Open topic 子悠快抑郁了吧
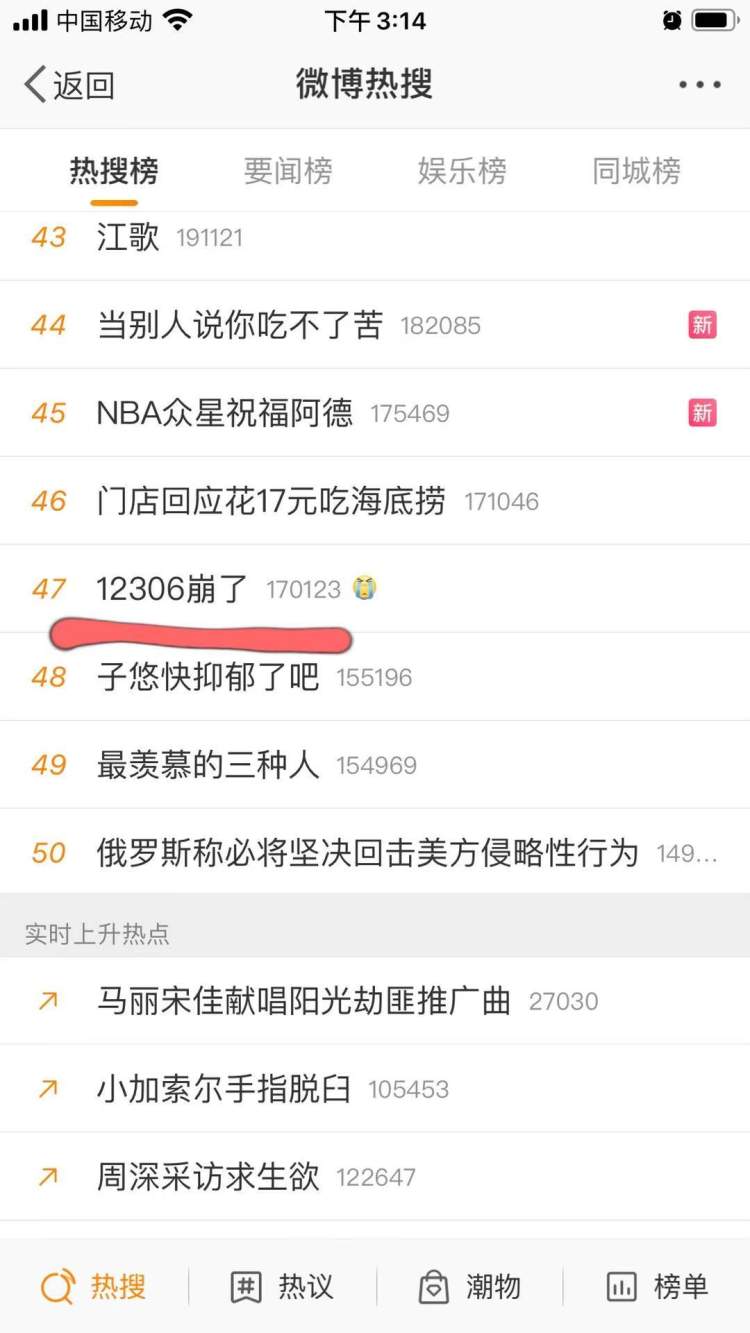Image resolution: width=750 pixels, height=1333 pixels. pos(375,677)
